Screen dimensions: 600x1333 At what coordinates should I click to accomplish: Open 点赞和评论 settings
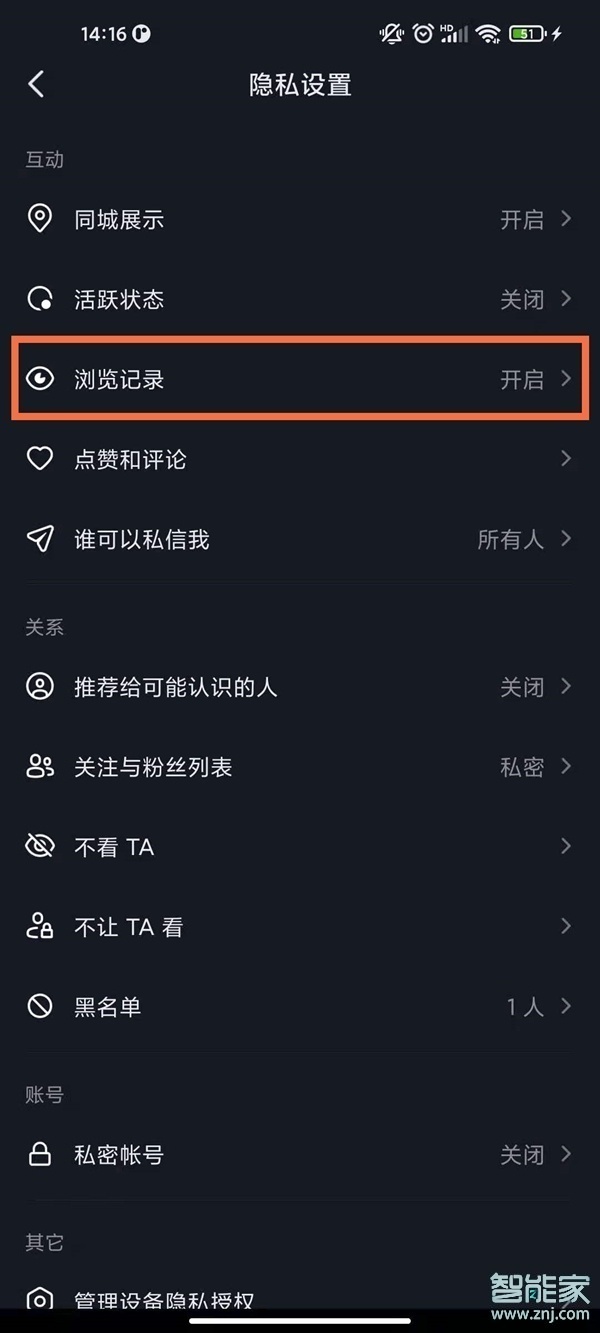(x=300, y=459)
